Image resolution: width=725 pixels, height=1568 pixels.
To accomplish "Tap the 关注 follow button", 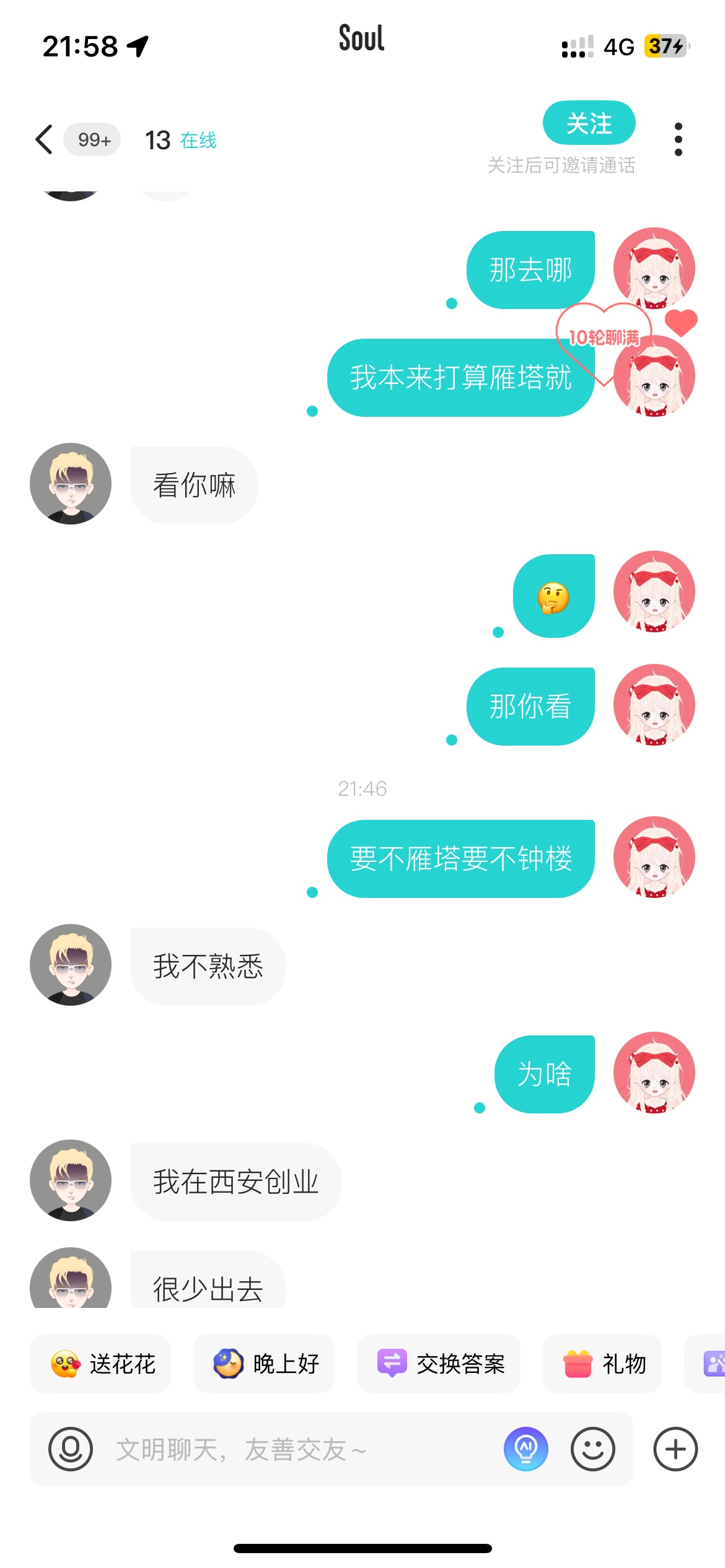I will tap(589, 123).
